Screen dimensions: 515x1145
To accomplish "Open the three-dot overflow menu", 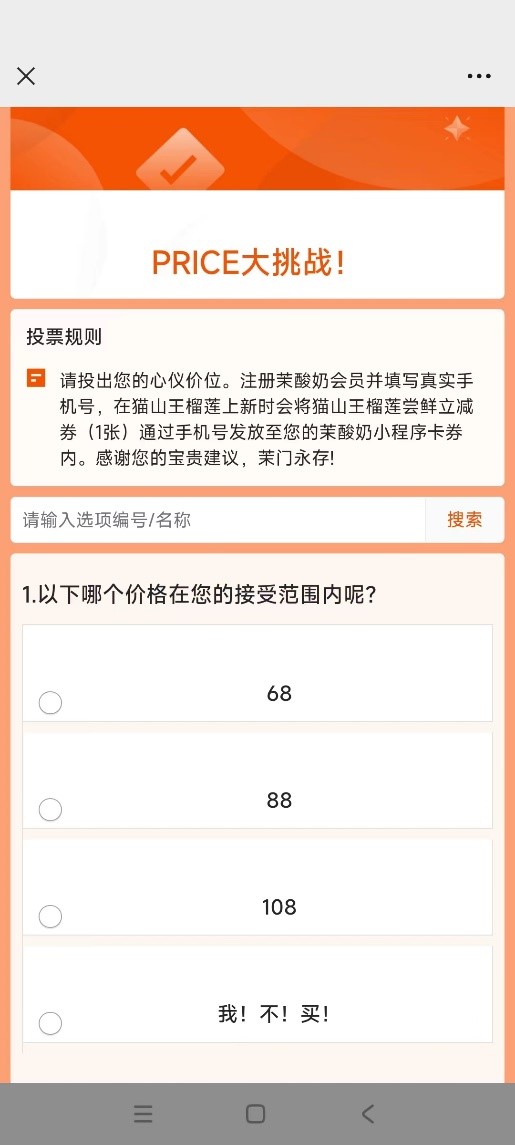I will pos(478,76).
